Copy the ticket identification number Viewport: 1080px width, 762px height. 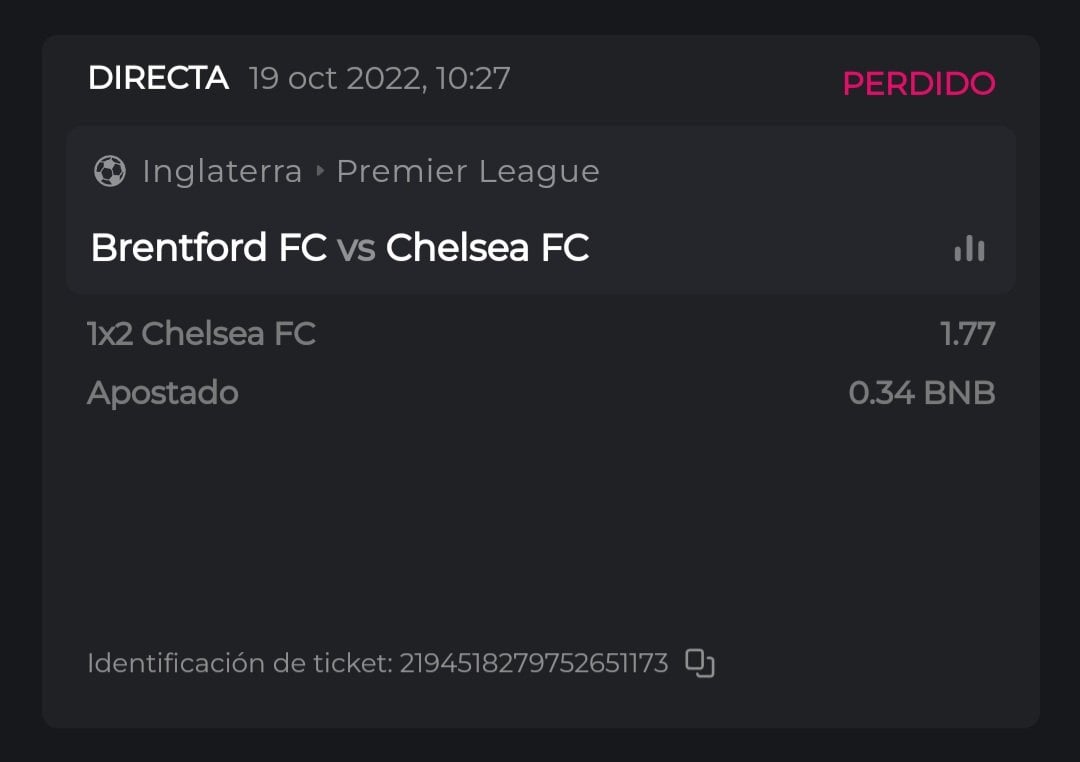(x=700, y=663)
